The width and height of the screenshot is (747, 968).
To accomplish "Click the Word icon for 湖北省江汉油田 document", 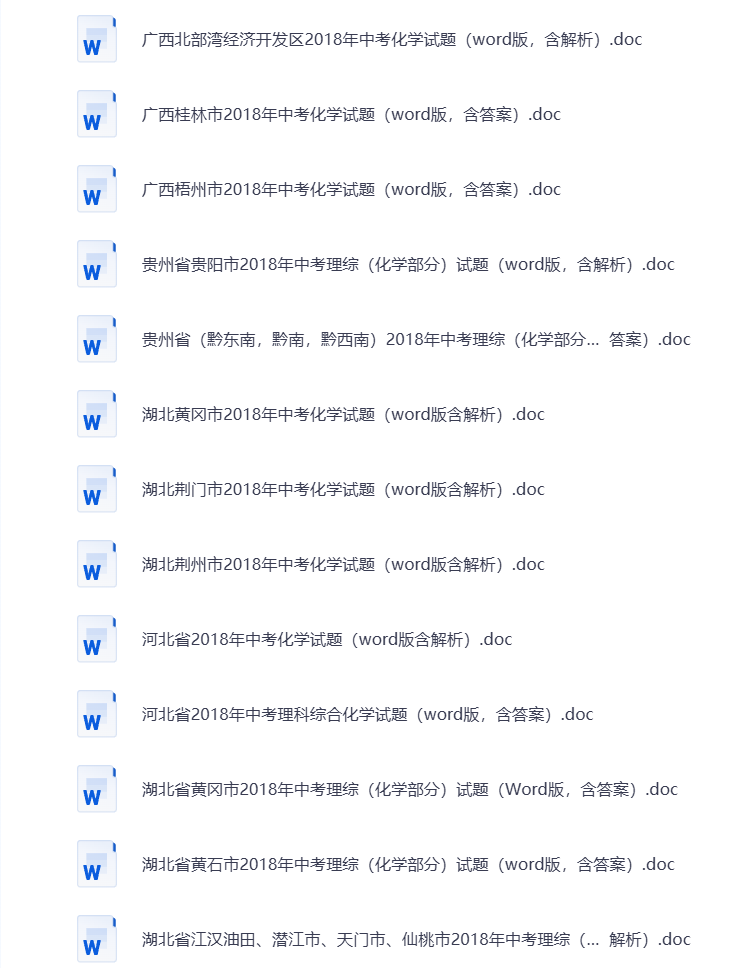I will coord(96,938).
